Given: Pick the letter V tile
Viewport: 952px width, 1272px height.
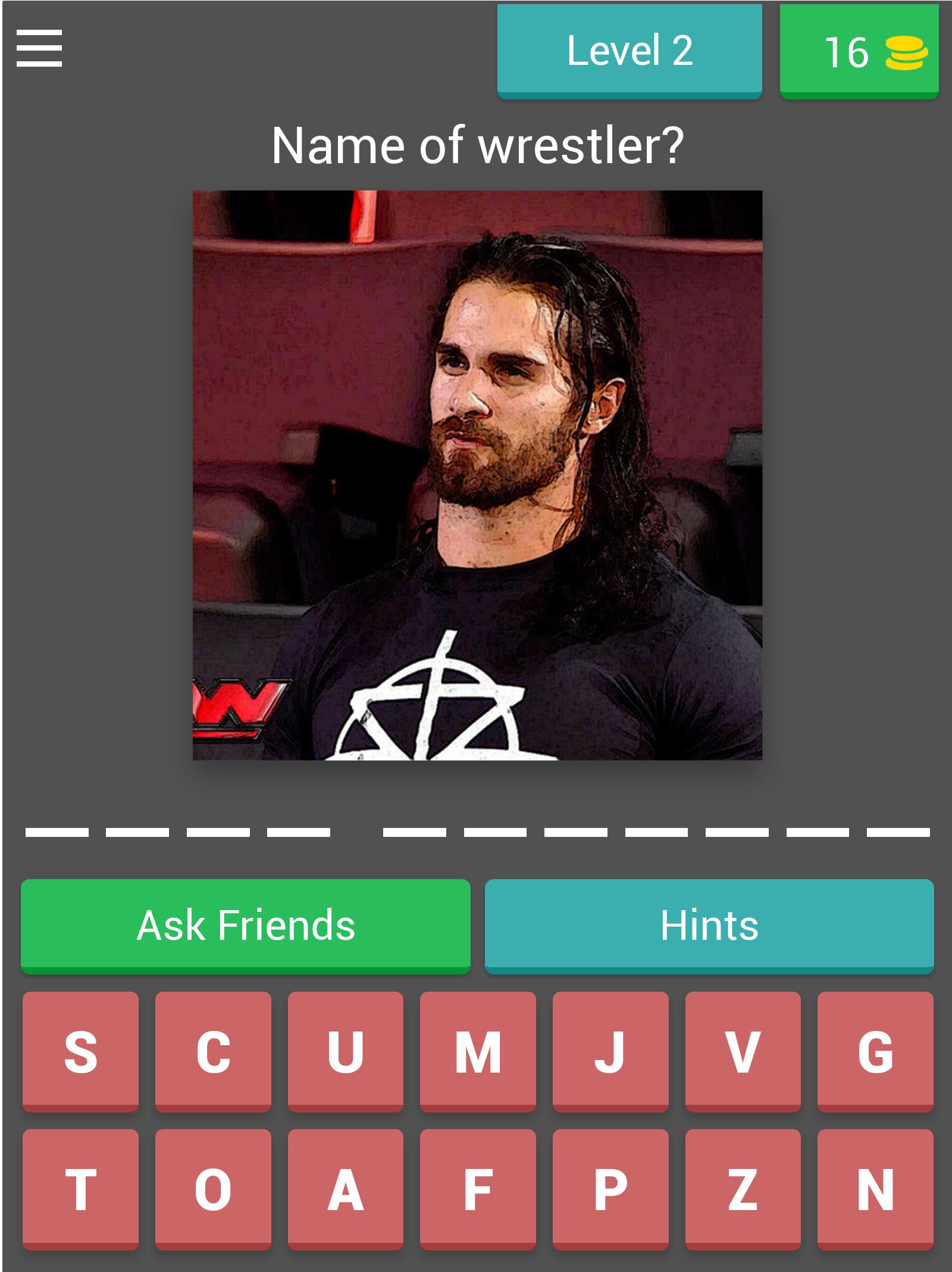Looking at the screenshot, I should tap(743, 1052).
